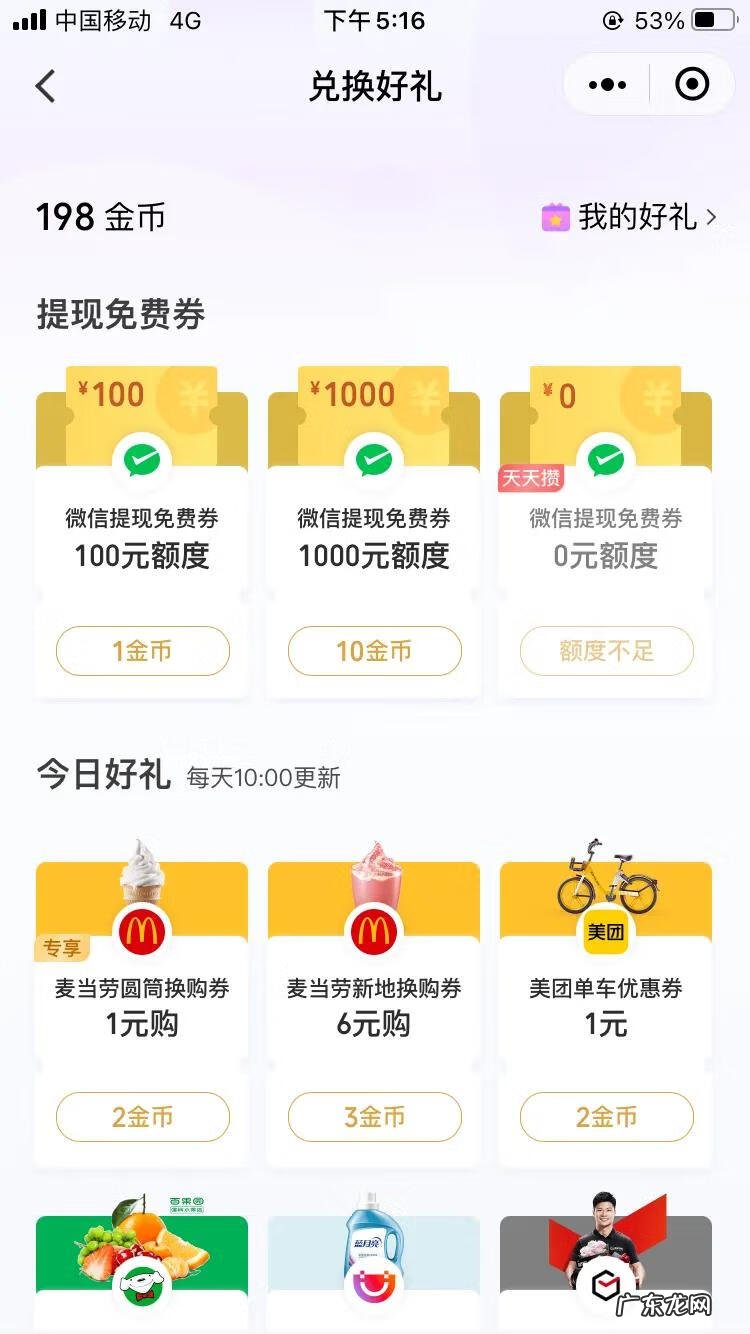Screen dimensions: 750x1334
Task: Tap the back arrow at top left
Action: (44, 86)
